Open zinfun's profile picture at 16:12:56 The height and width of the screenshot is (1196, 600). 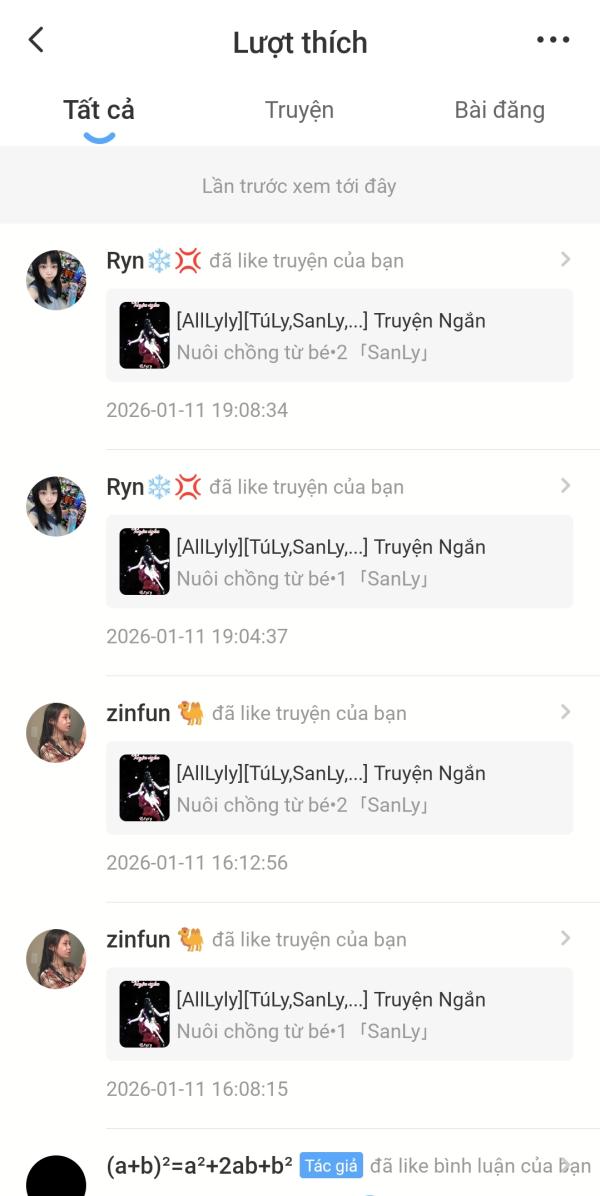pyautogui.click(x=56, y=732)
